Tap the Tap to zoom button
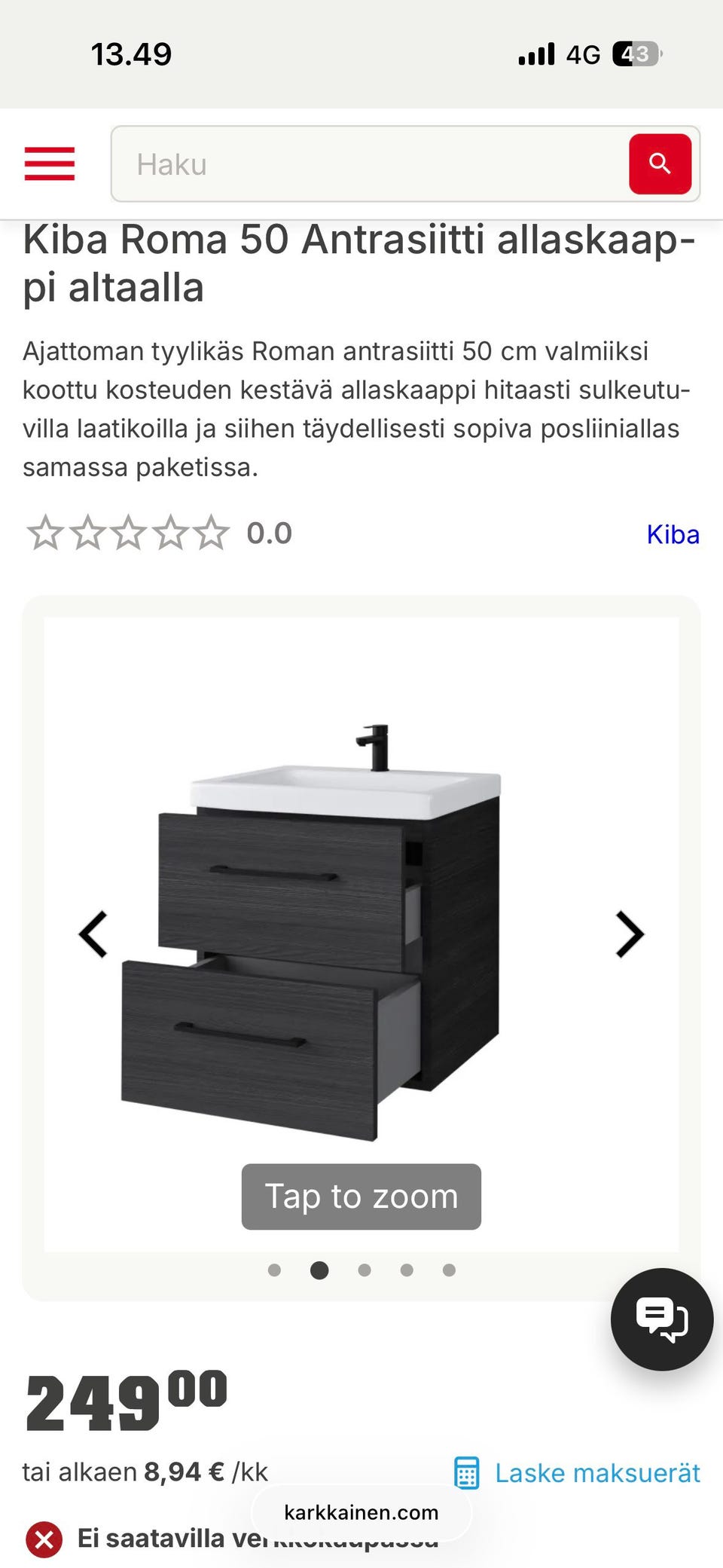This screenshot has height=1568, width=723. [361, 1197]
